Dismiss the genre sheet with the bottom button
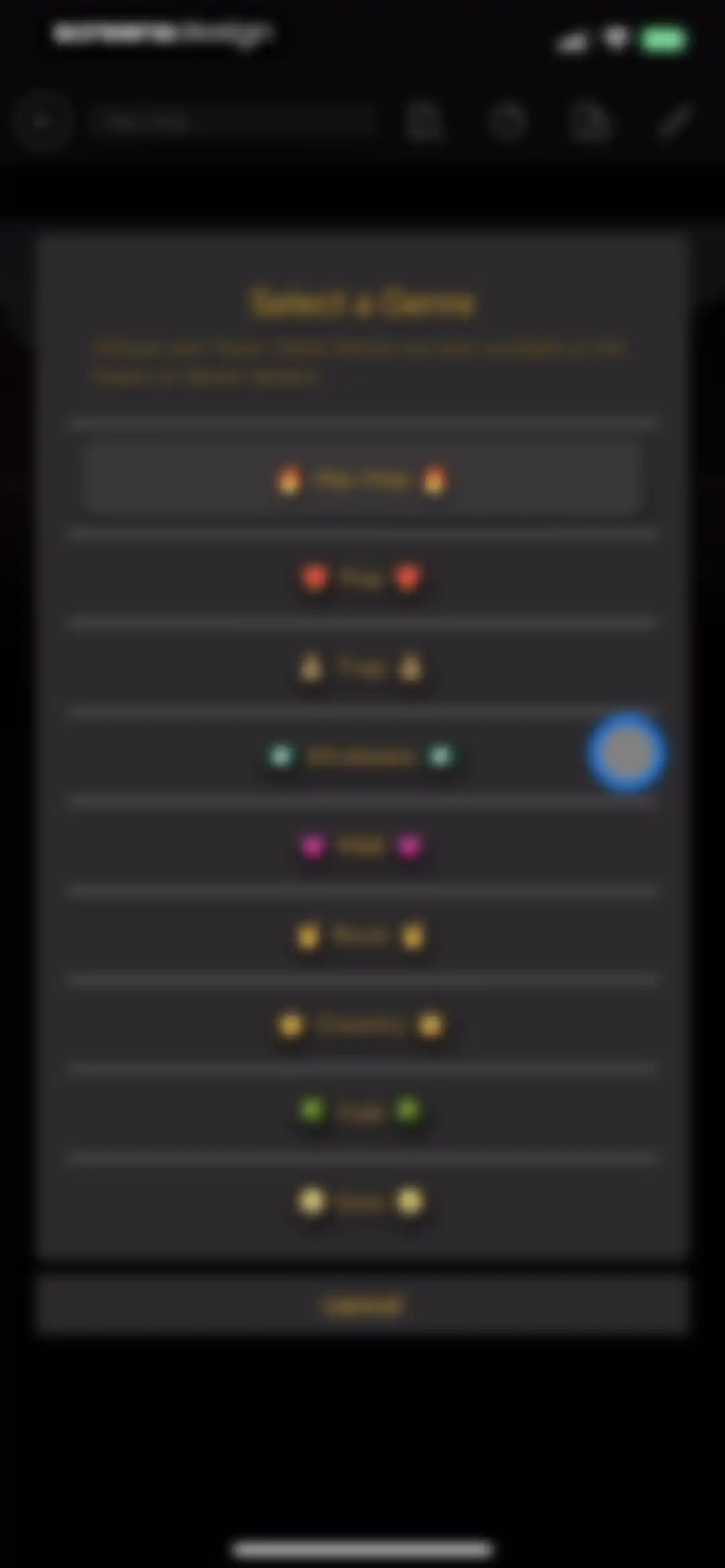 362,1306
